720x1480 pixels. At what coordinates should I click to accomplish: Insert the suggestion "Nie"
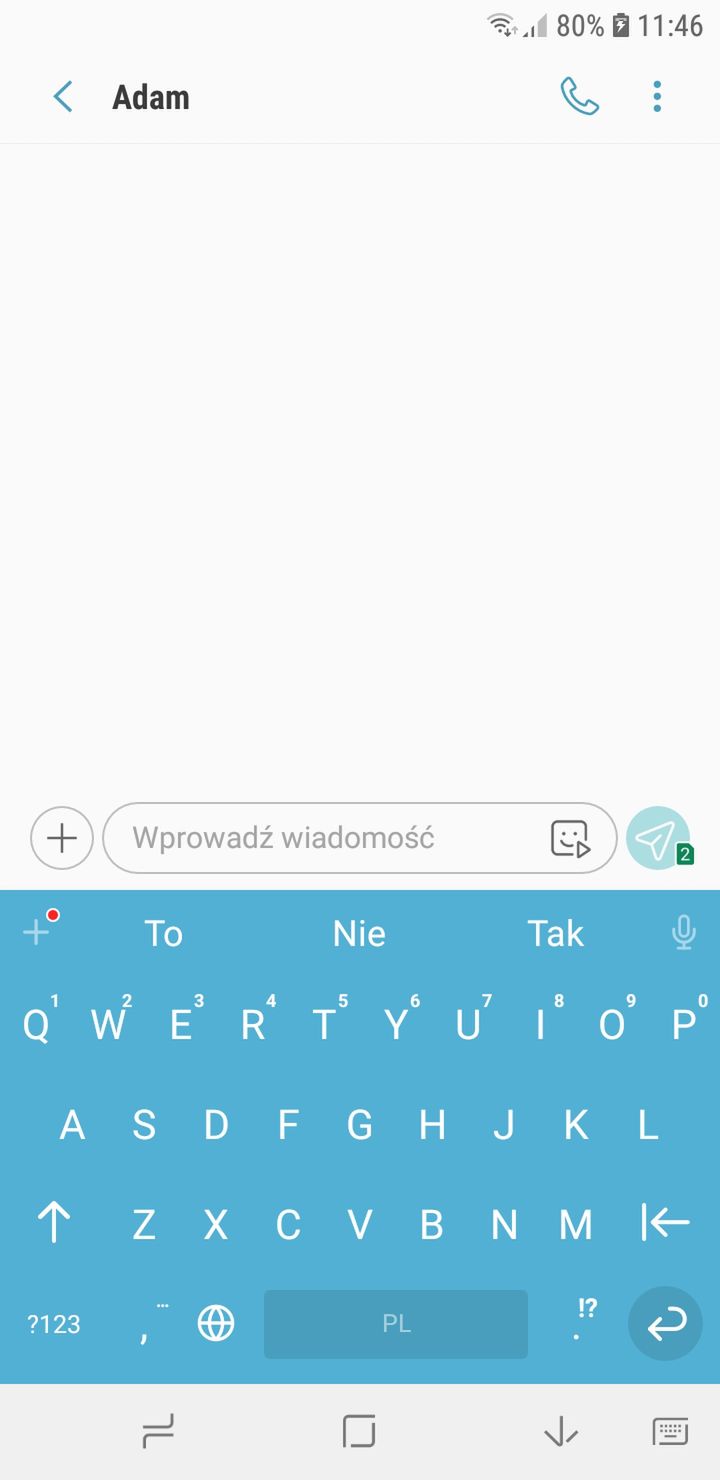[x=359, y=933]
